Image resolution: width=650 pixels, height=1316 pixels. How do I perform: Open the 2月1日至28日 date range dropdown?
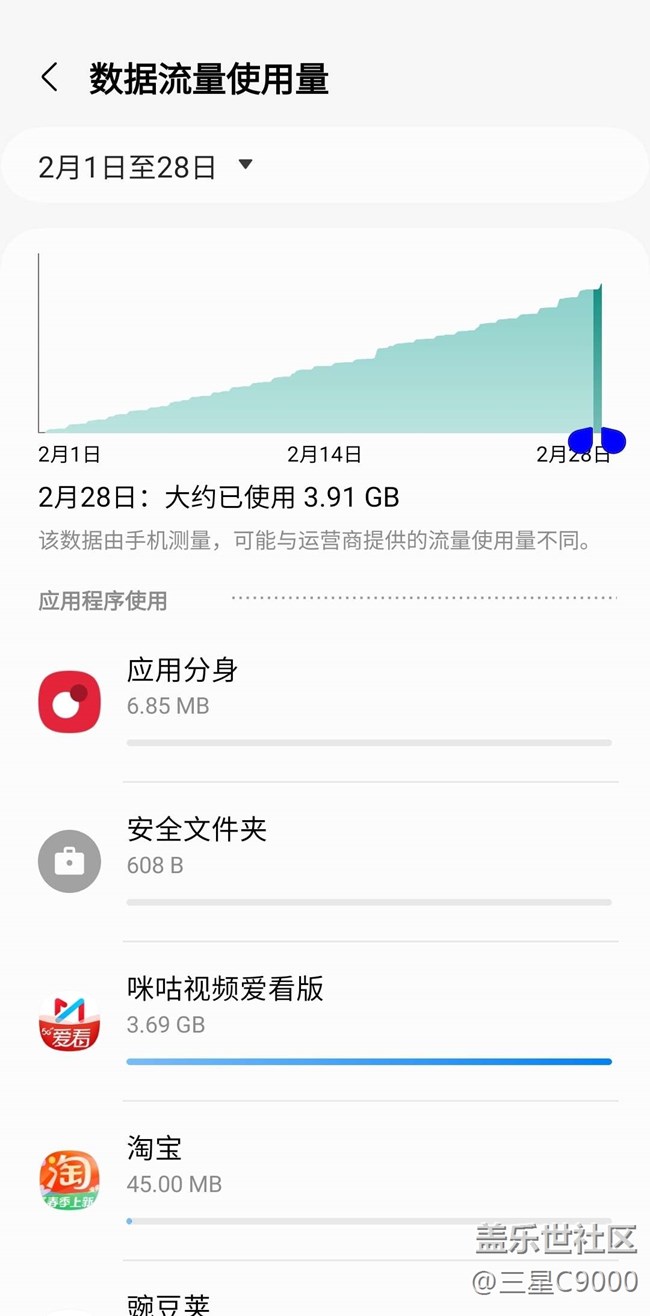click(147, 166)
